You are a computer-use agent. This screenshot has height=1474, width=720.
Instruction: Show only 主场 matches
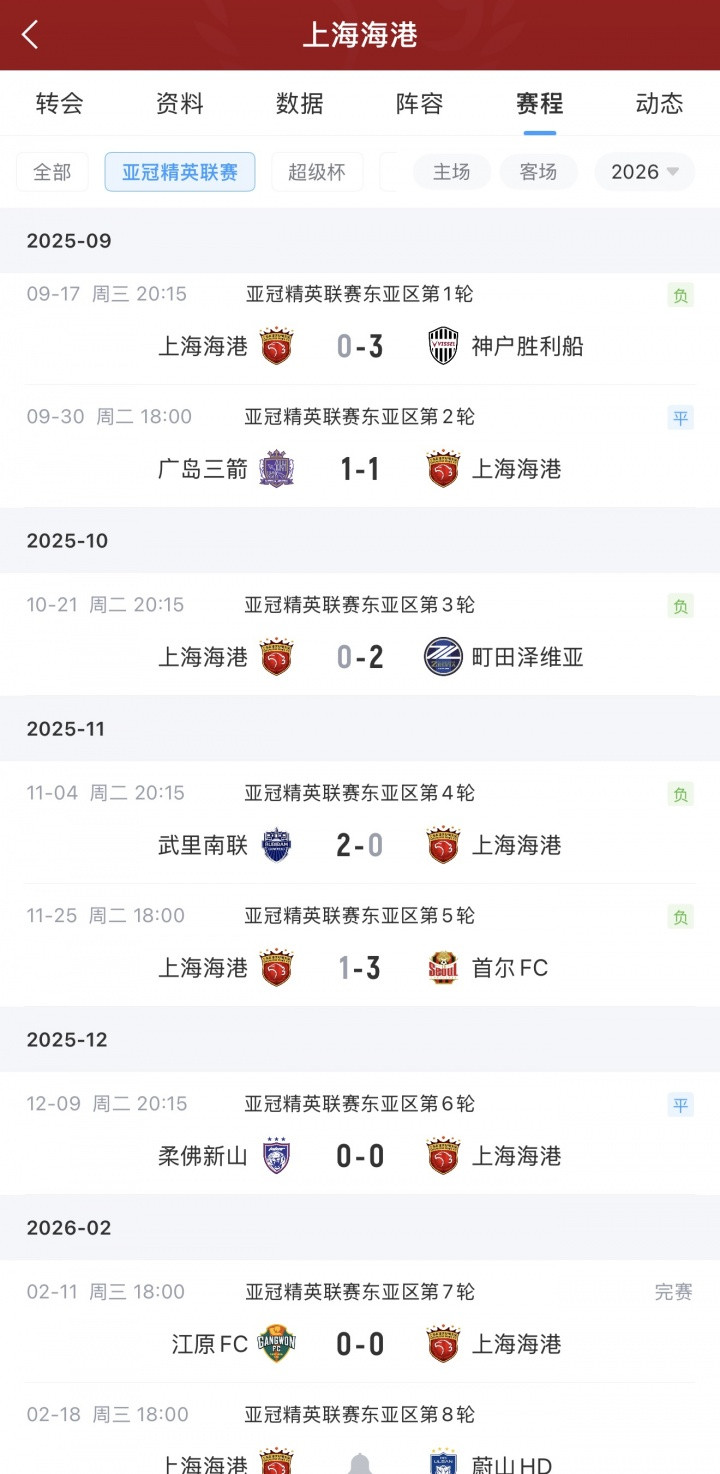pyautogui.click(x=451, y=172)
